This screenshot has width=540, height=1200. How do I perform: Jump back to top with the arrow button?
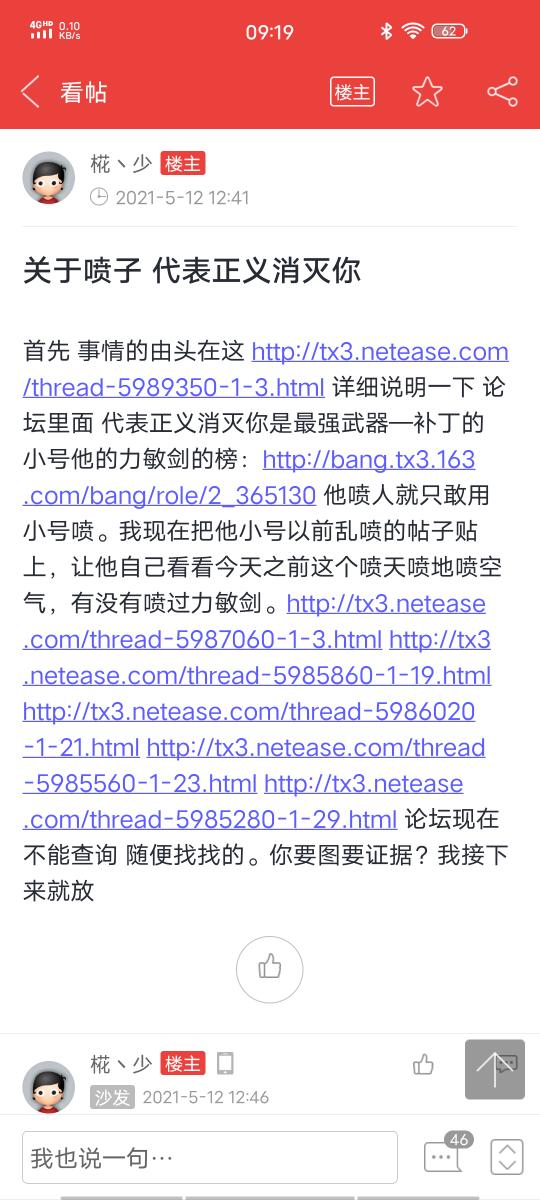click(495, 1069)
